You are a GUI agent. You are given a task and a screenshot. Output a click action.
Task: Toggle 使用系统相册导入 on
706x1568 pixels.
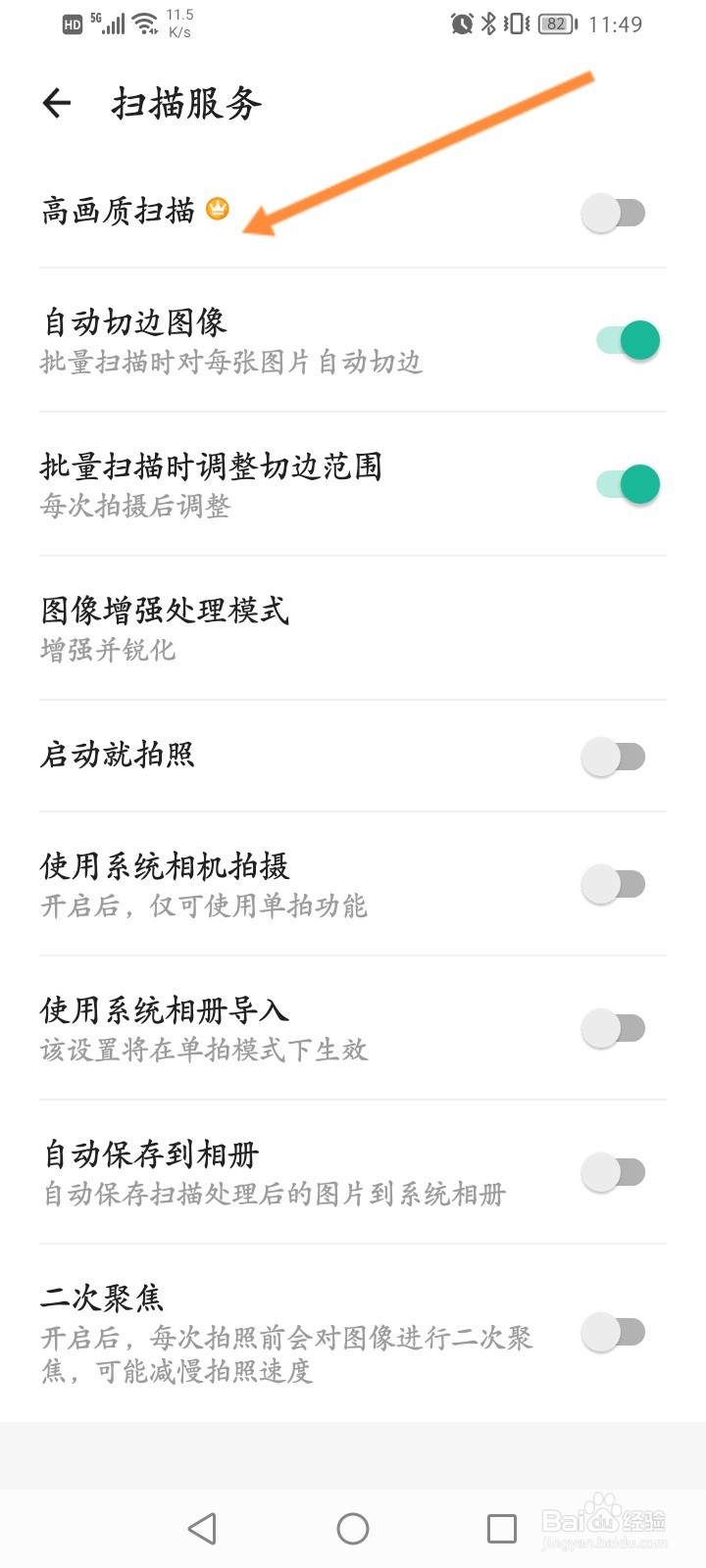pyautogui.click(x=614, y=1028)
